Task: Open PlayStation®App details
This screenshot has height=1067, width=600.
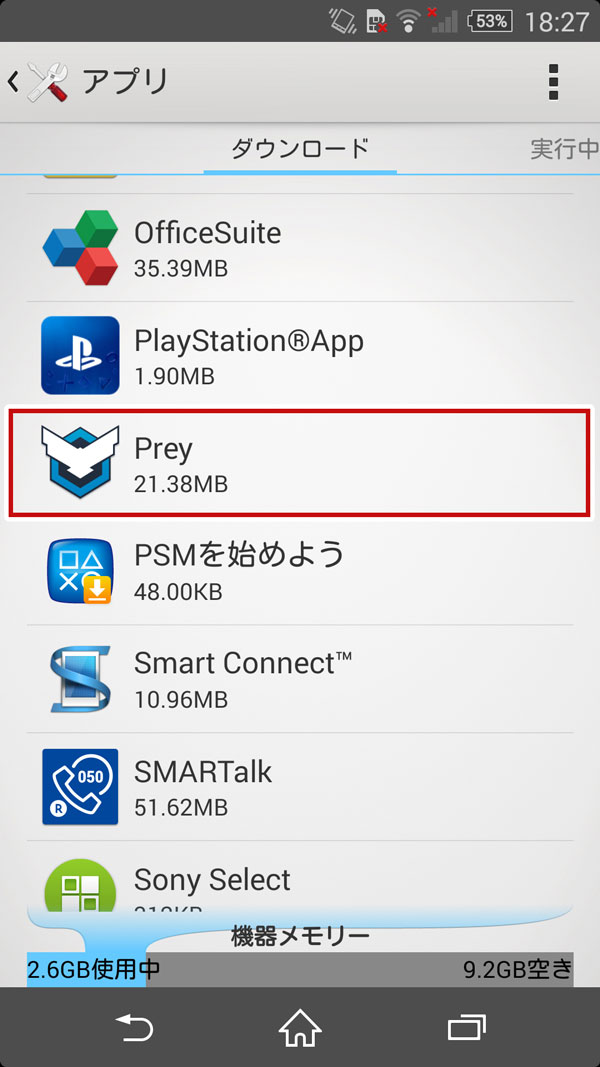Action: (x=300, y=355)
